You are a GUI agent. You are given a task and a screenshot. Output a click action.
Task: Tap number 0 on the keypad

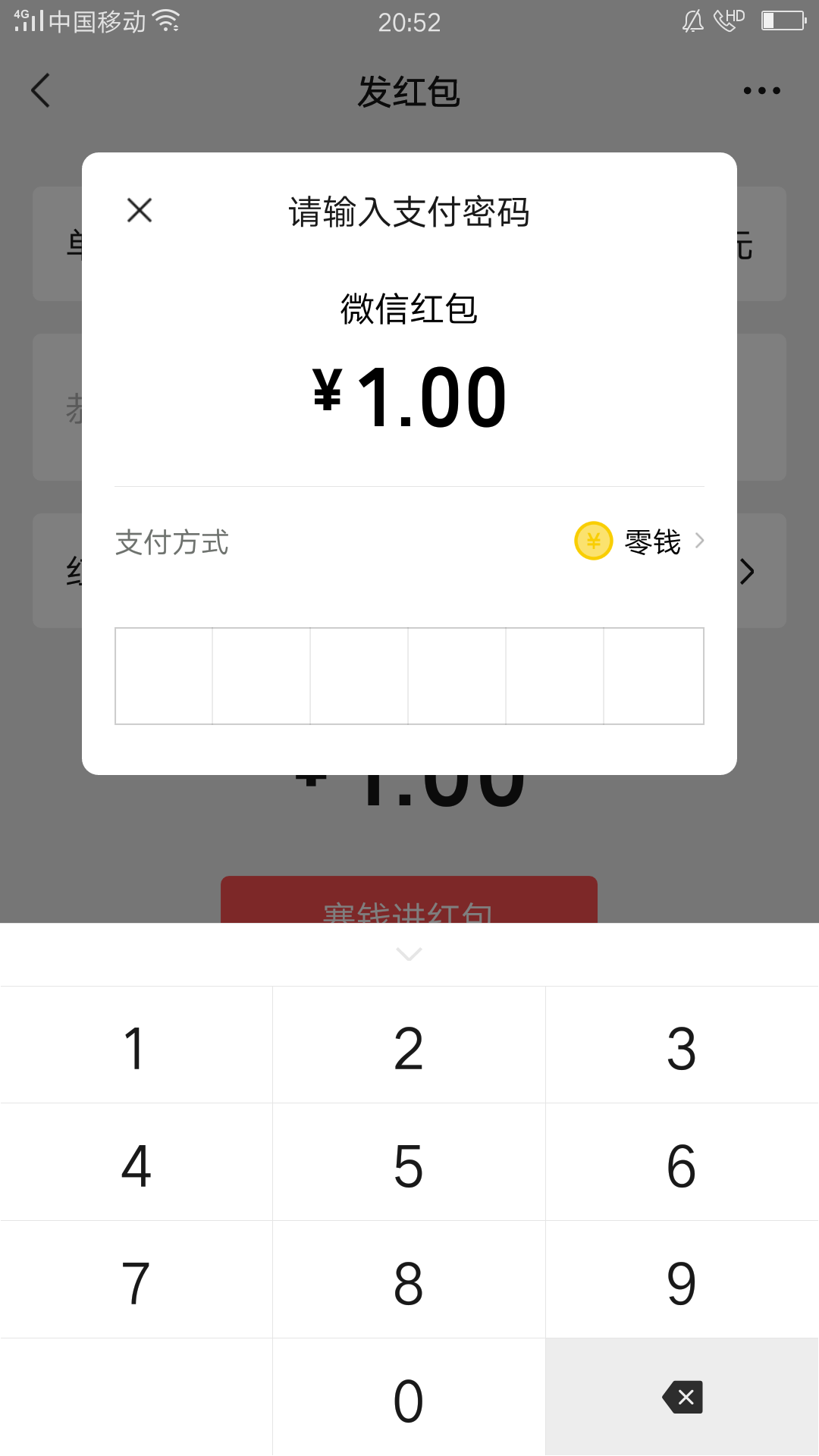[x=409, y=1398]
